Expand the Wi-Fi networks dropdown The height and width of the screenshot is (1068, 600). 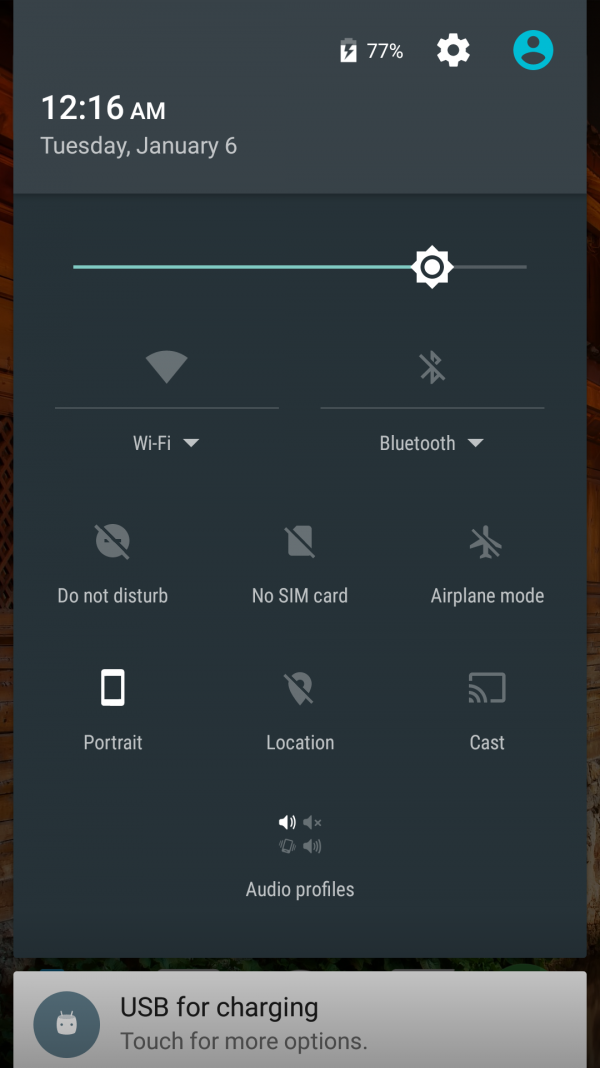(x=166, y=443)
